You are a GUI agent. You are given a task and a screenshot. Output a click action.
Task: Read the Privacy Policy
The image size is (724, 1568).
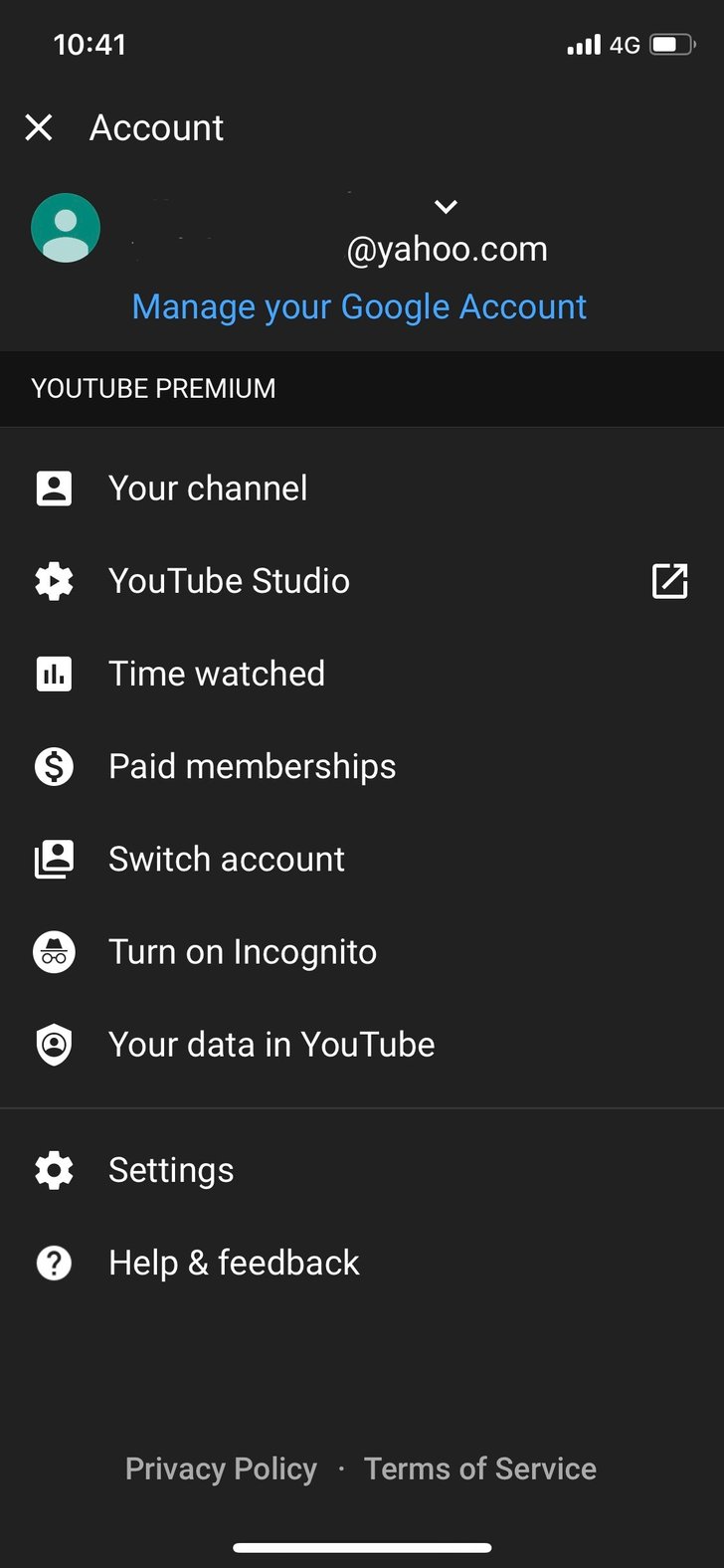pyautogui.click(x=221, y=1469)
